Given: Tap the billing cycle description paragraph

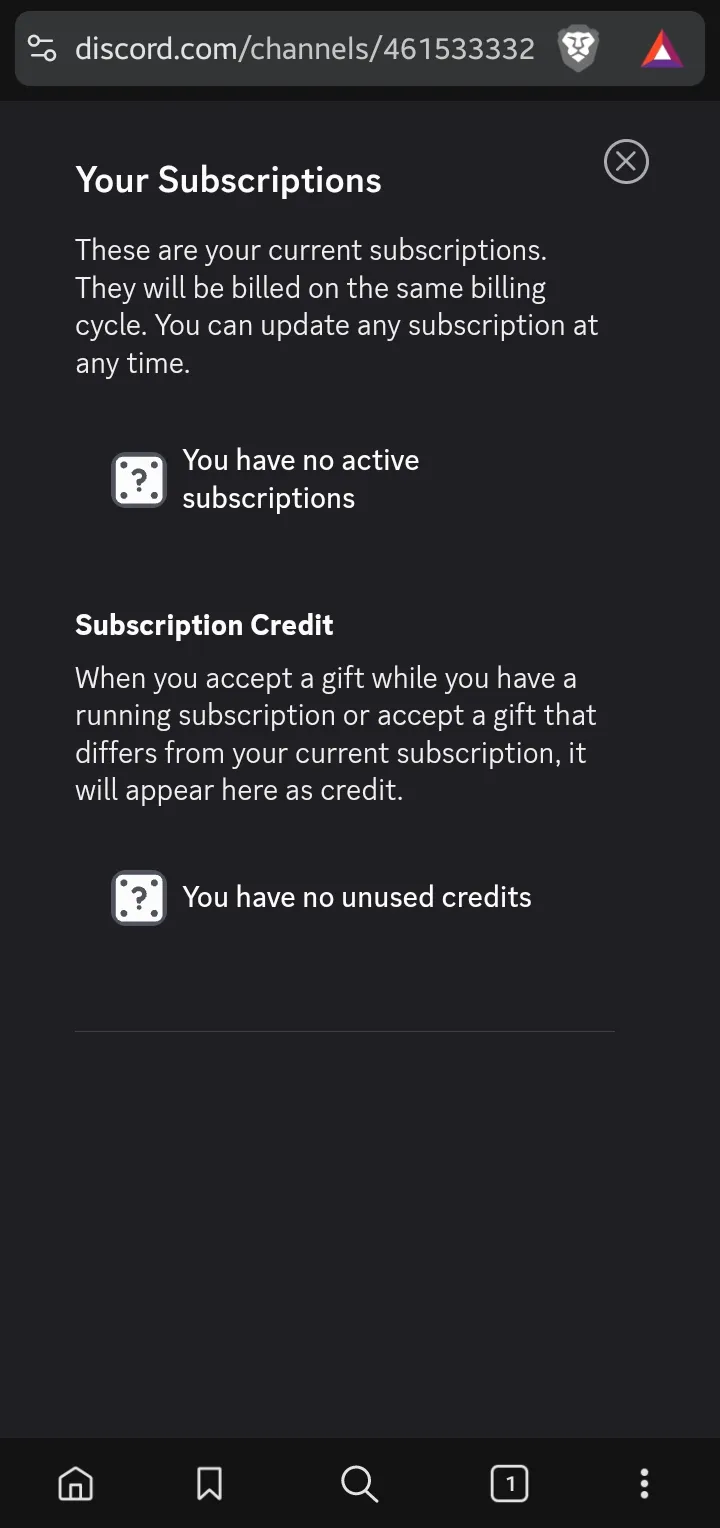Looking at the screenshot, I should point(336,306).
